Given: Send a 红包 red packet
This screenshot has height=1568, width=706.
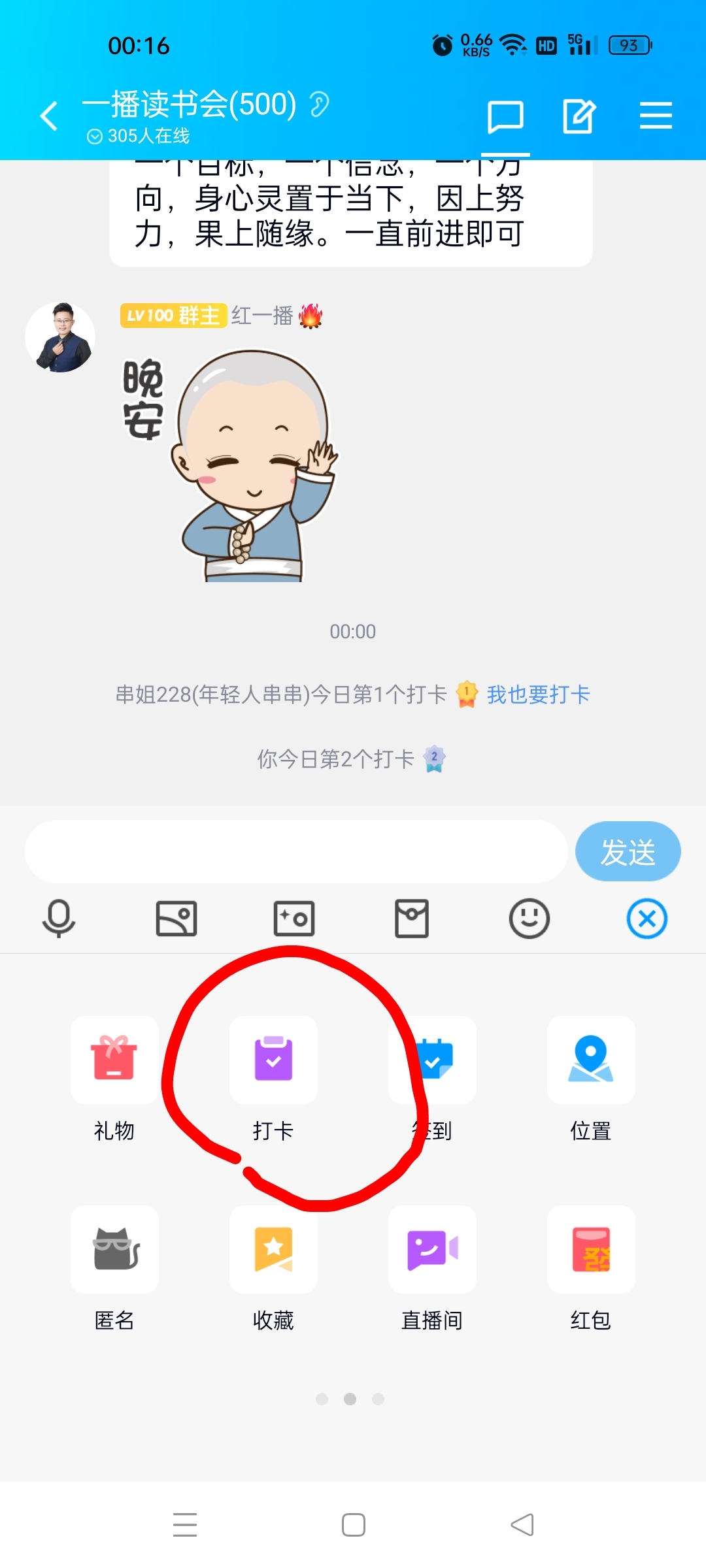Looking at the screenshot, I should click(590, 1249).
